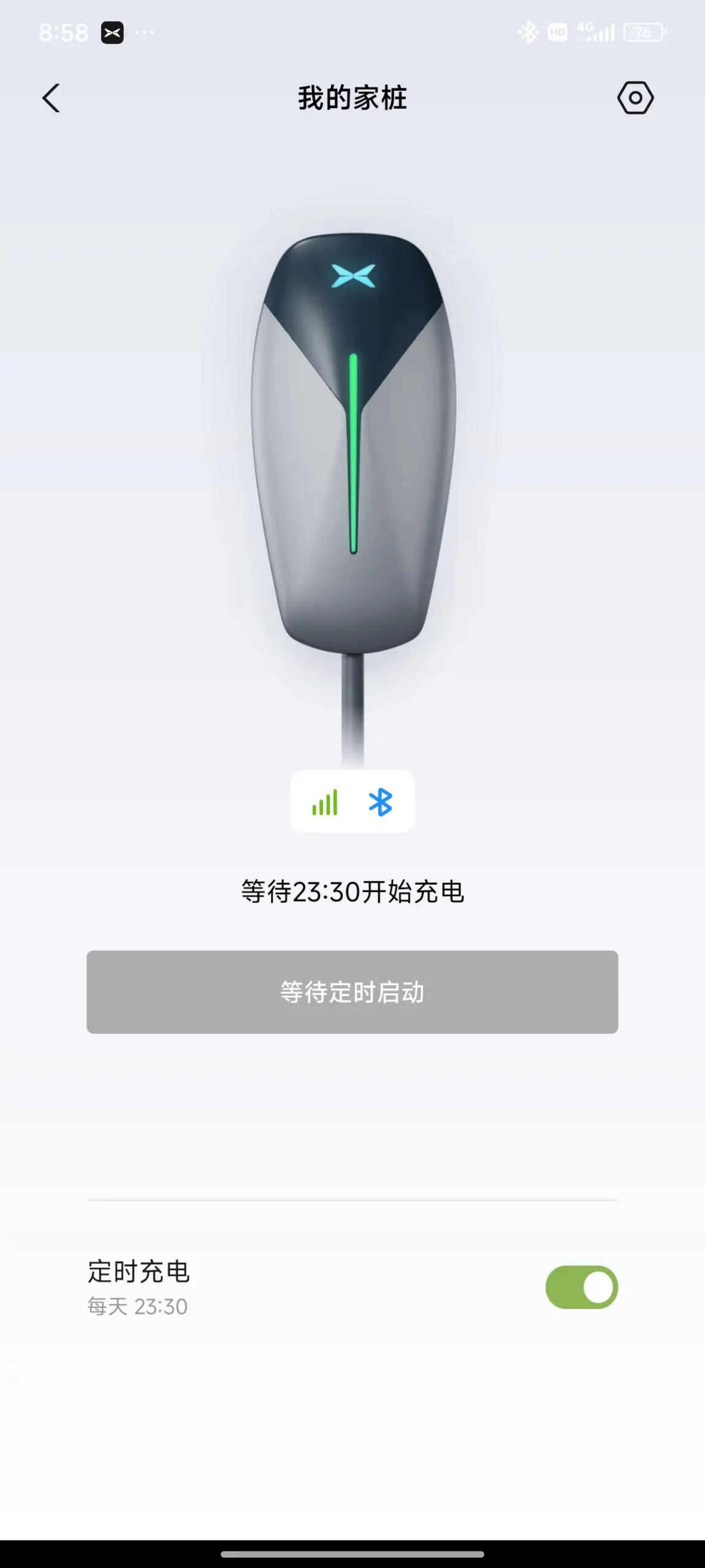
Task: Open the charger settings hexagon icon
Action: pyautogui.click(x=635, y=98)
